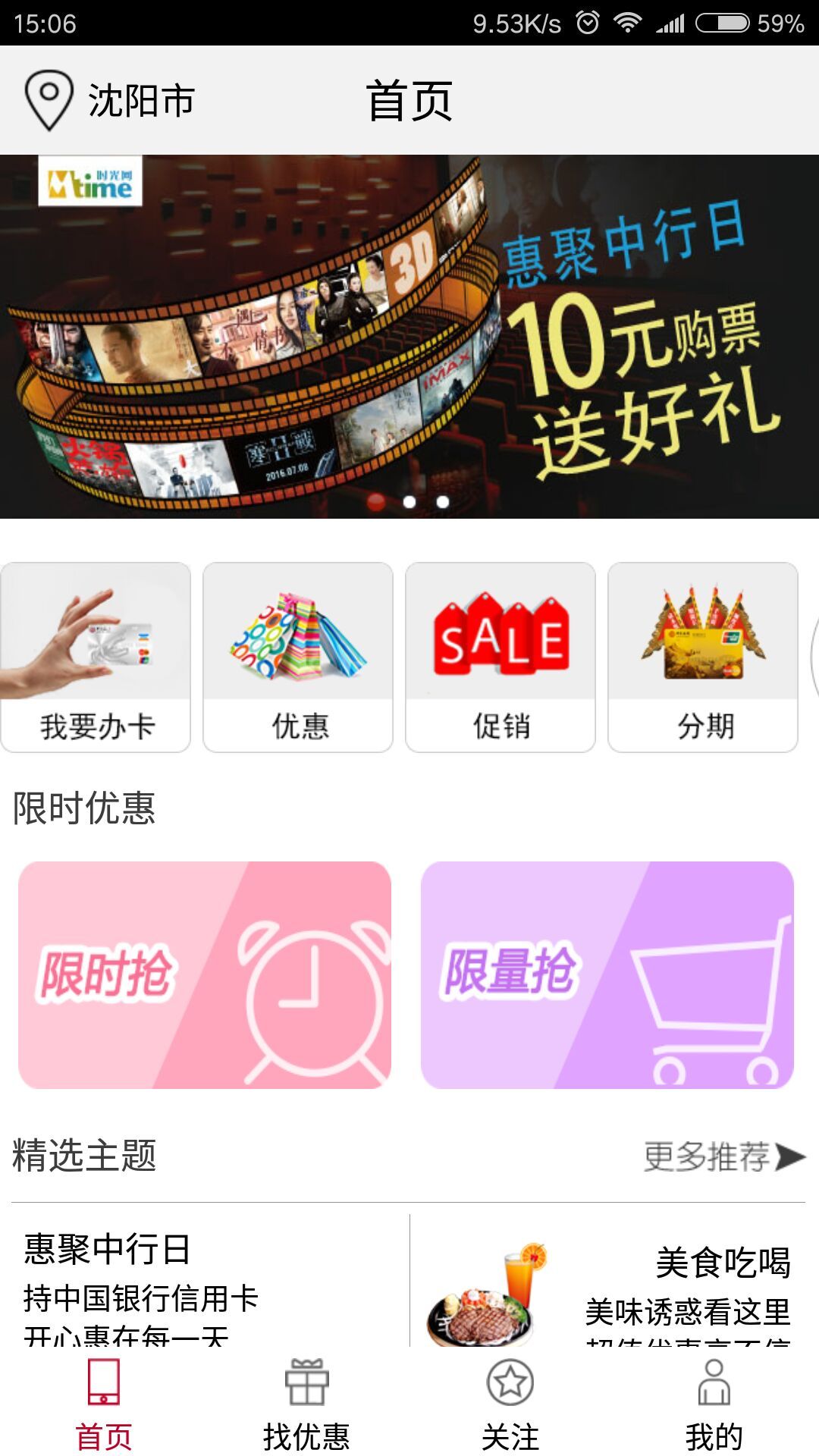
Task: Open 我要办卡 card application
Action: click(96, 657)
